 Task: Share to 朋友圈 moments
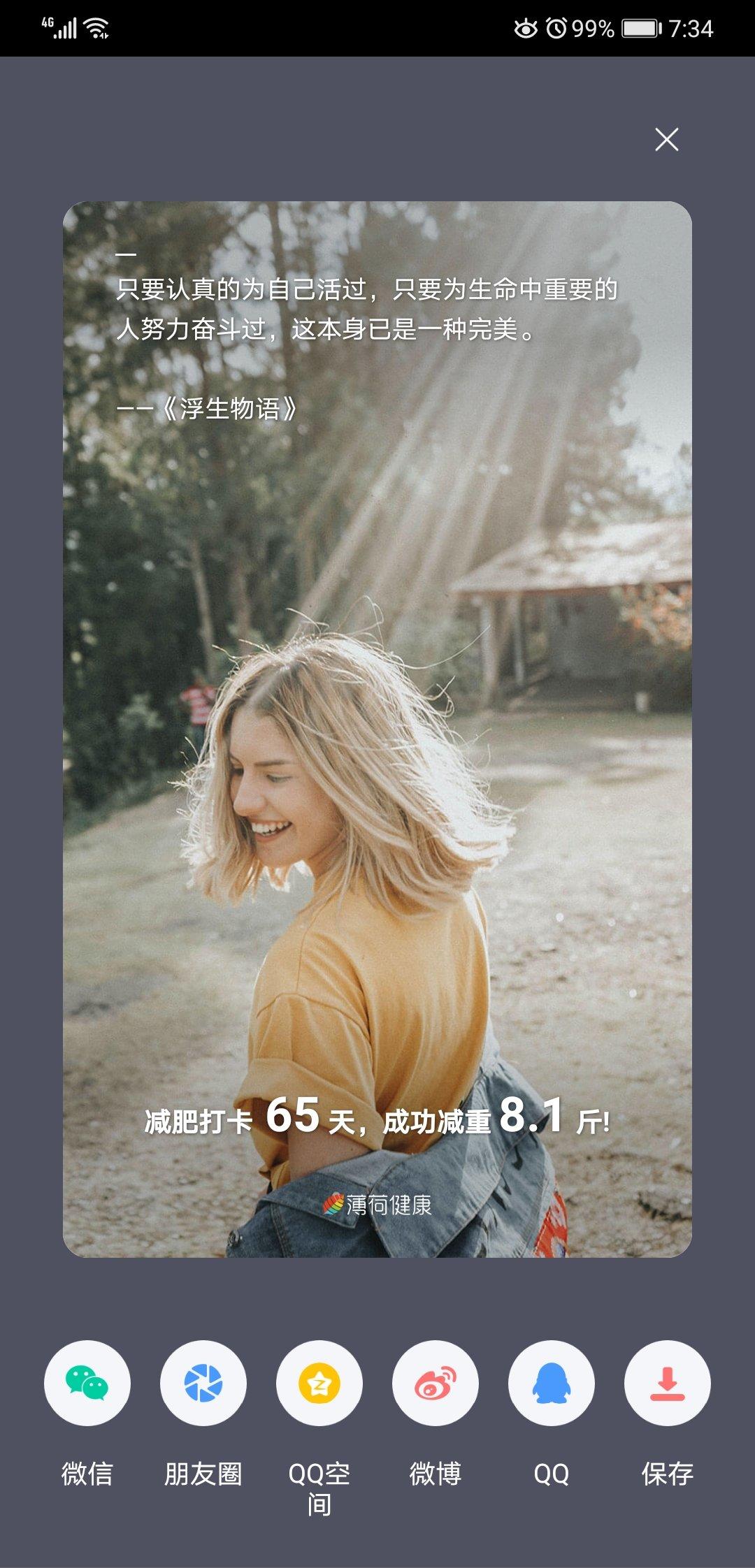click(203, 1383)
